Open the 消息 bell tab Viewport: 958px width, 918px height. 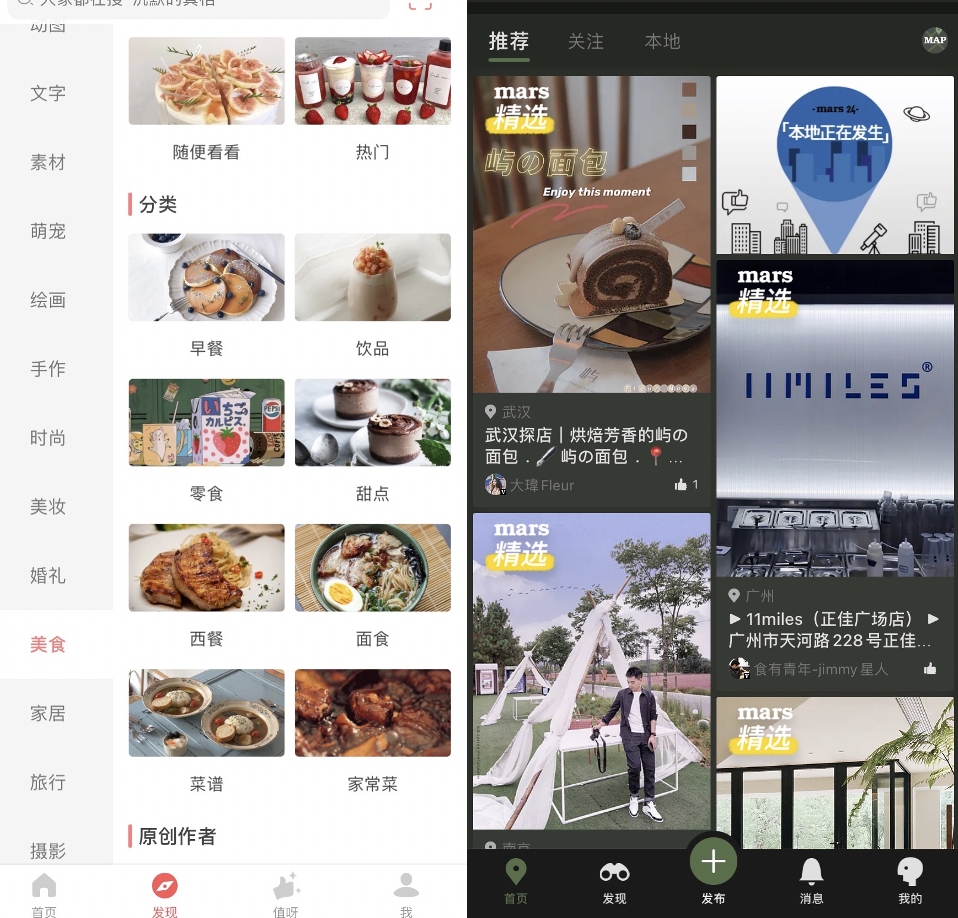click(811, 880)
